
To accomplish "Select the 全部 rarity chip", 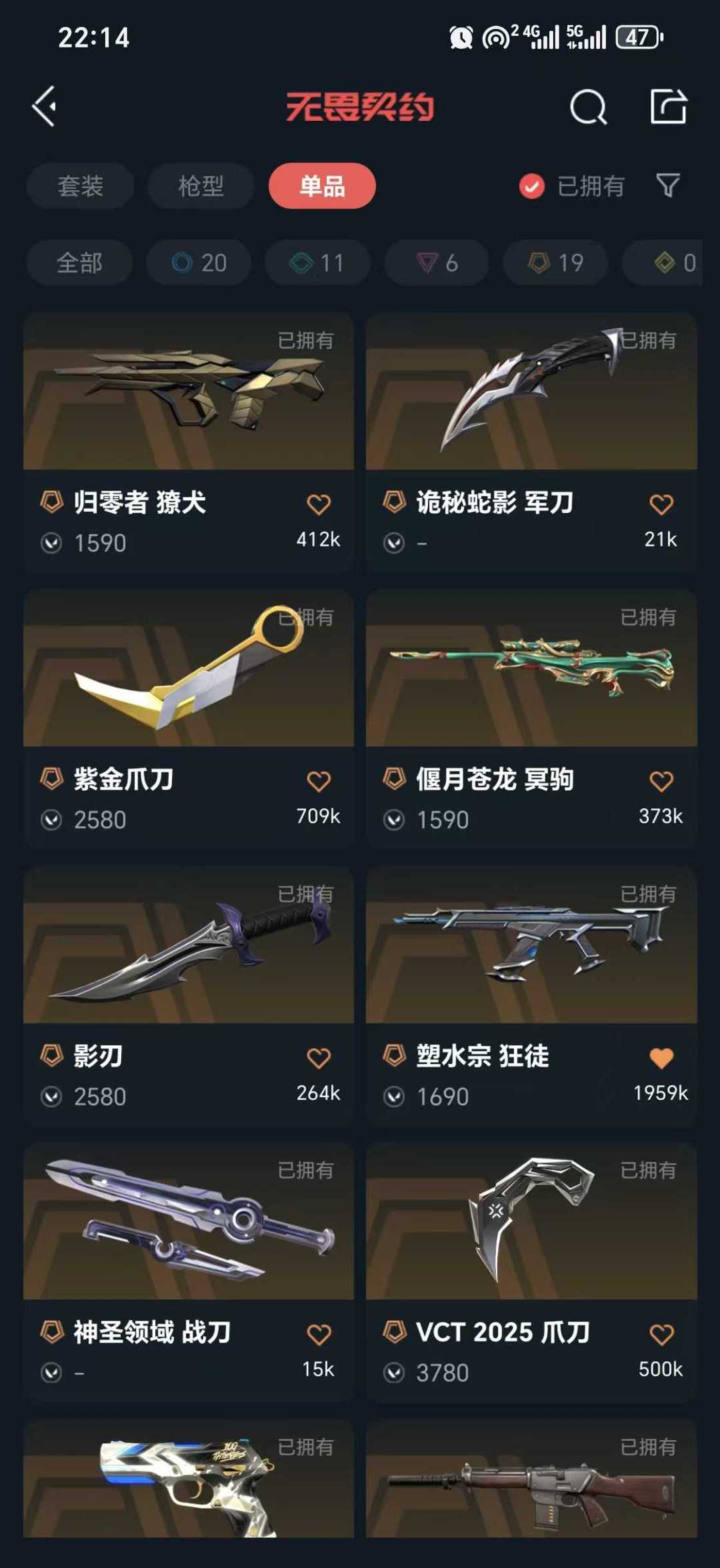I will 79,263.
